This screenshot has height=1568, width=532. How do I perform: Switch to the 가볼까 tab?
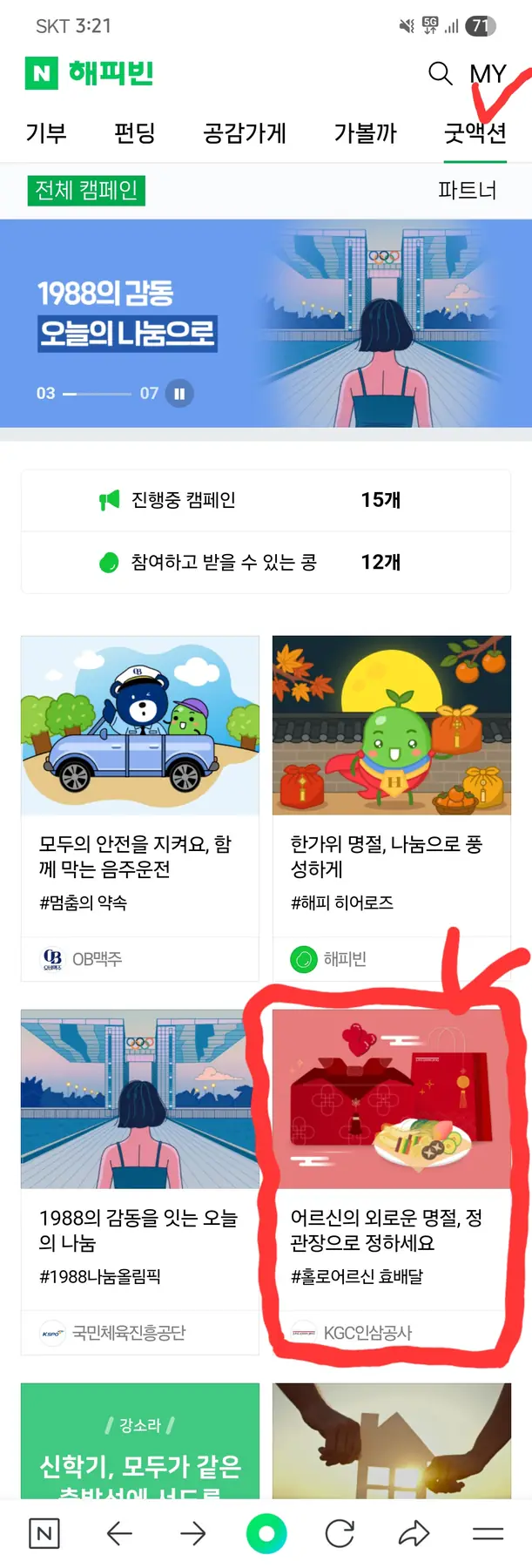point(365,133)
